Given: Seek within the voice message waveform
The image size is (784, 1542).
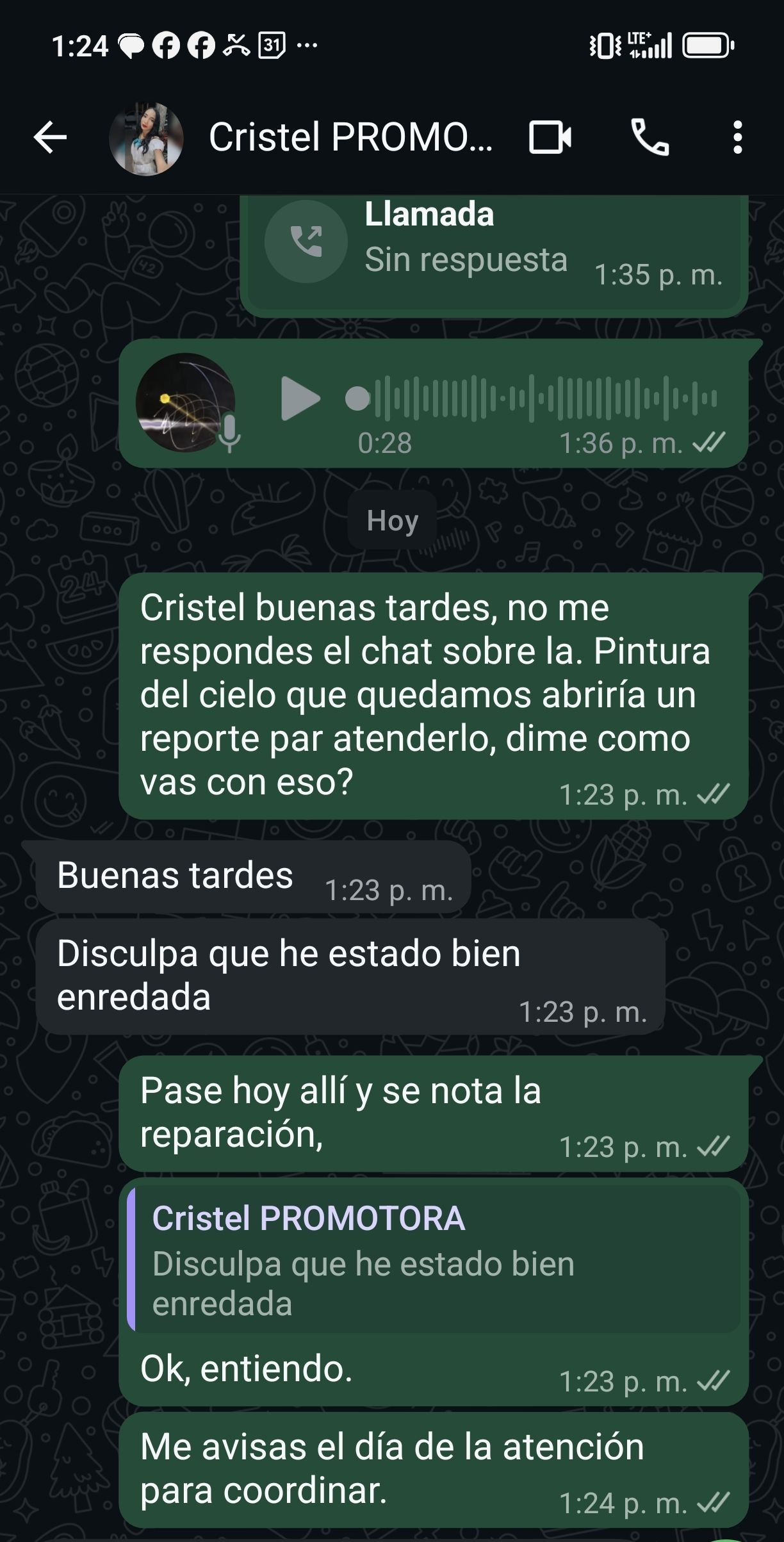Looking at the screenshot, I should (x=544, y=398).
